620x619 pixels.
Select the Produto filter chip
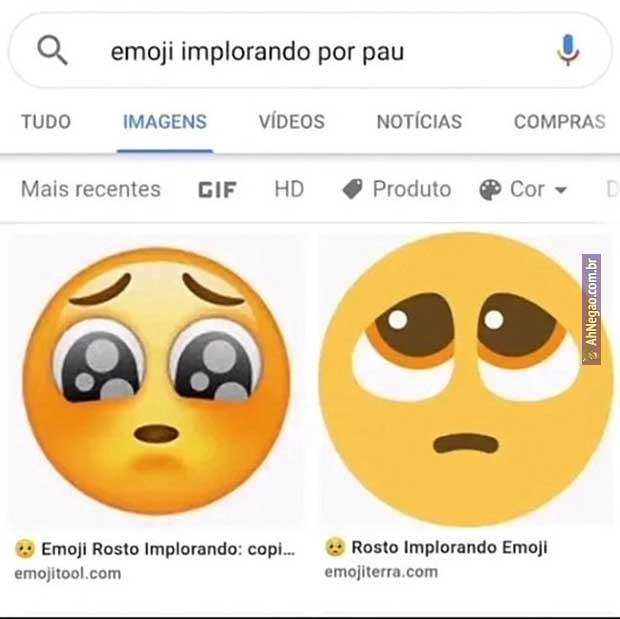[x=397, y=189]
